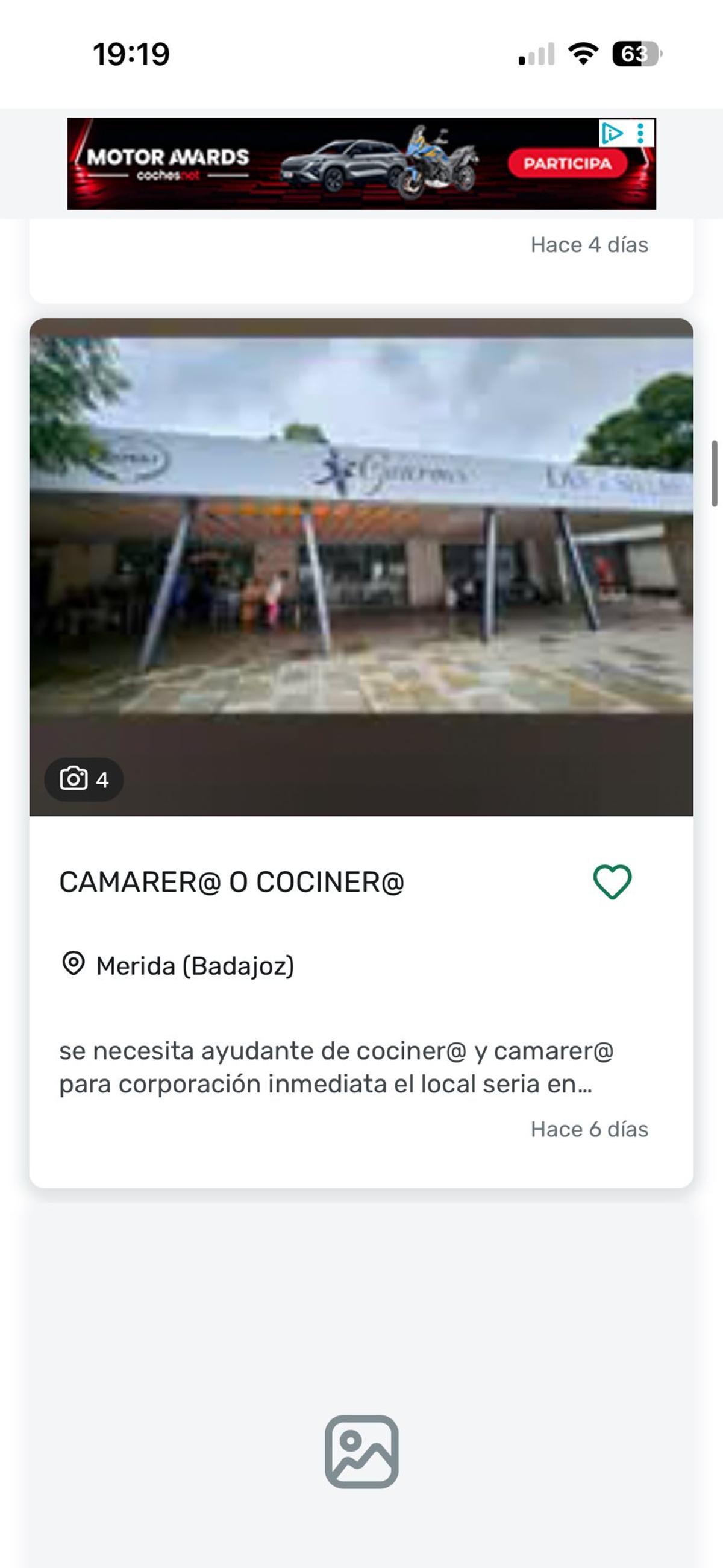723x1568 pixels.
Task: Tap the "Hace 6 días" timestamp
Action: click(x=589, y=1129)
